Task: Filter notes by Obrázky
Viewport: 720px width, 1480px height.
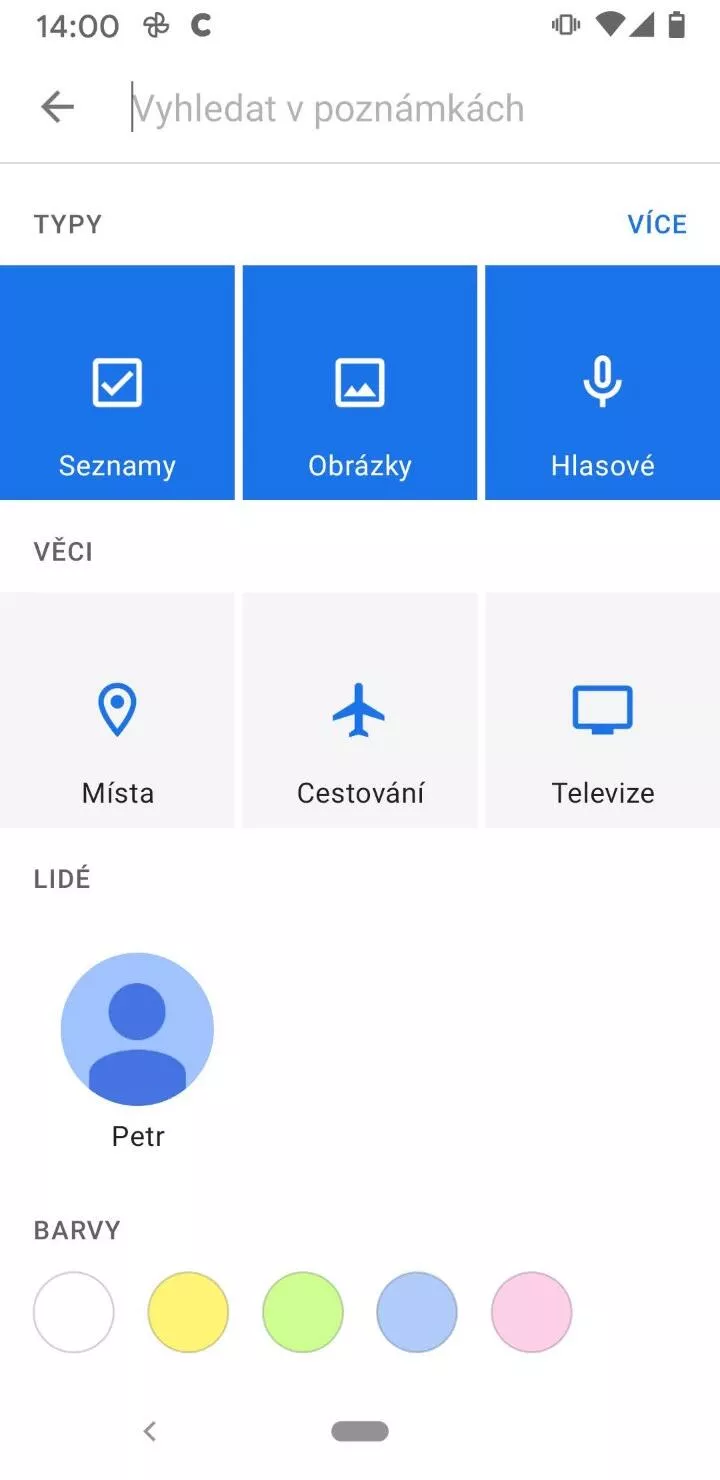Action: pyautogui.click(x=360, y=382)
